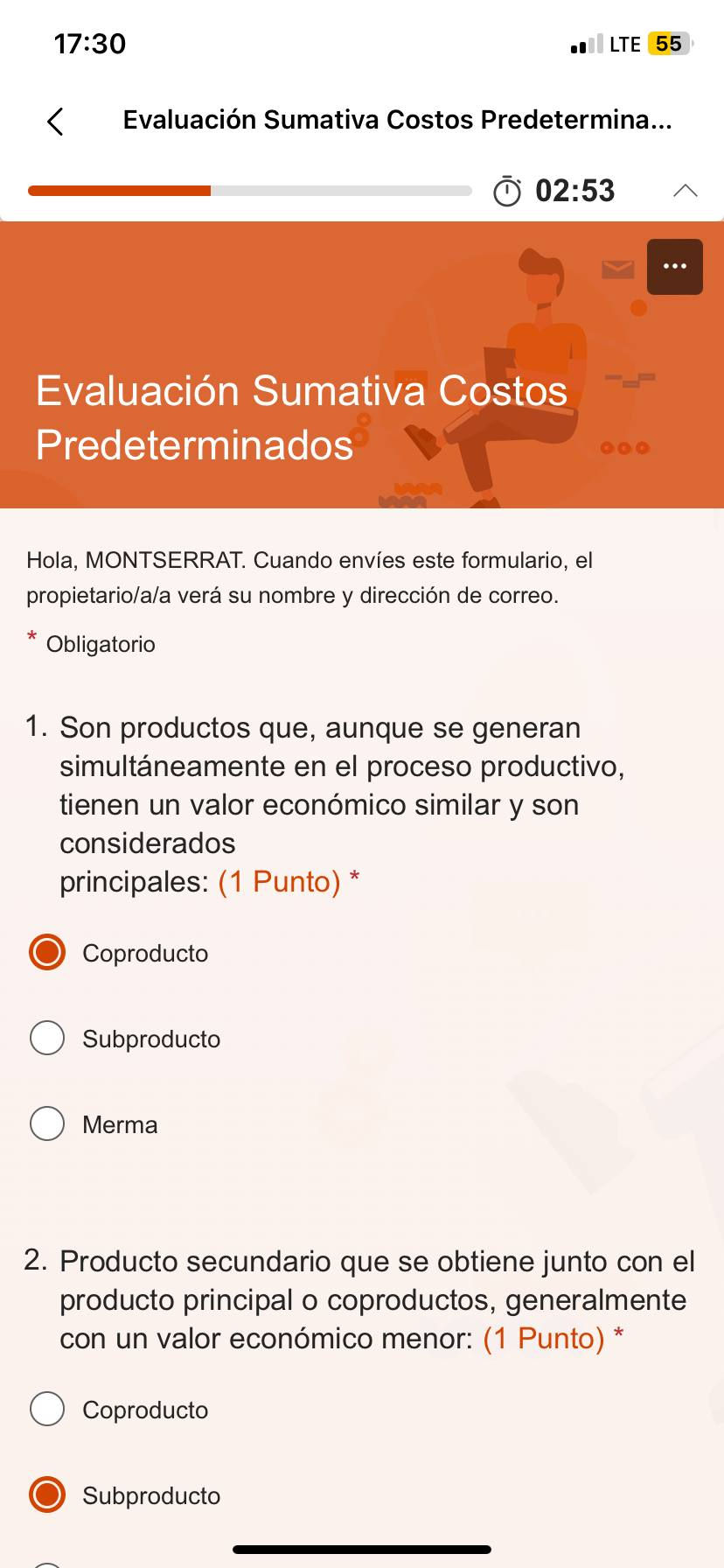Choose Subproducto for question 1

tap(47, 1039)
